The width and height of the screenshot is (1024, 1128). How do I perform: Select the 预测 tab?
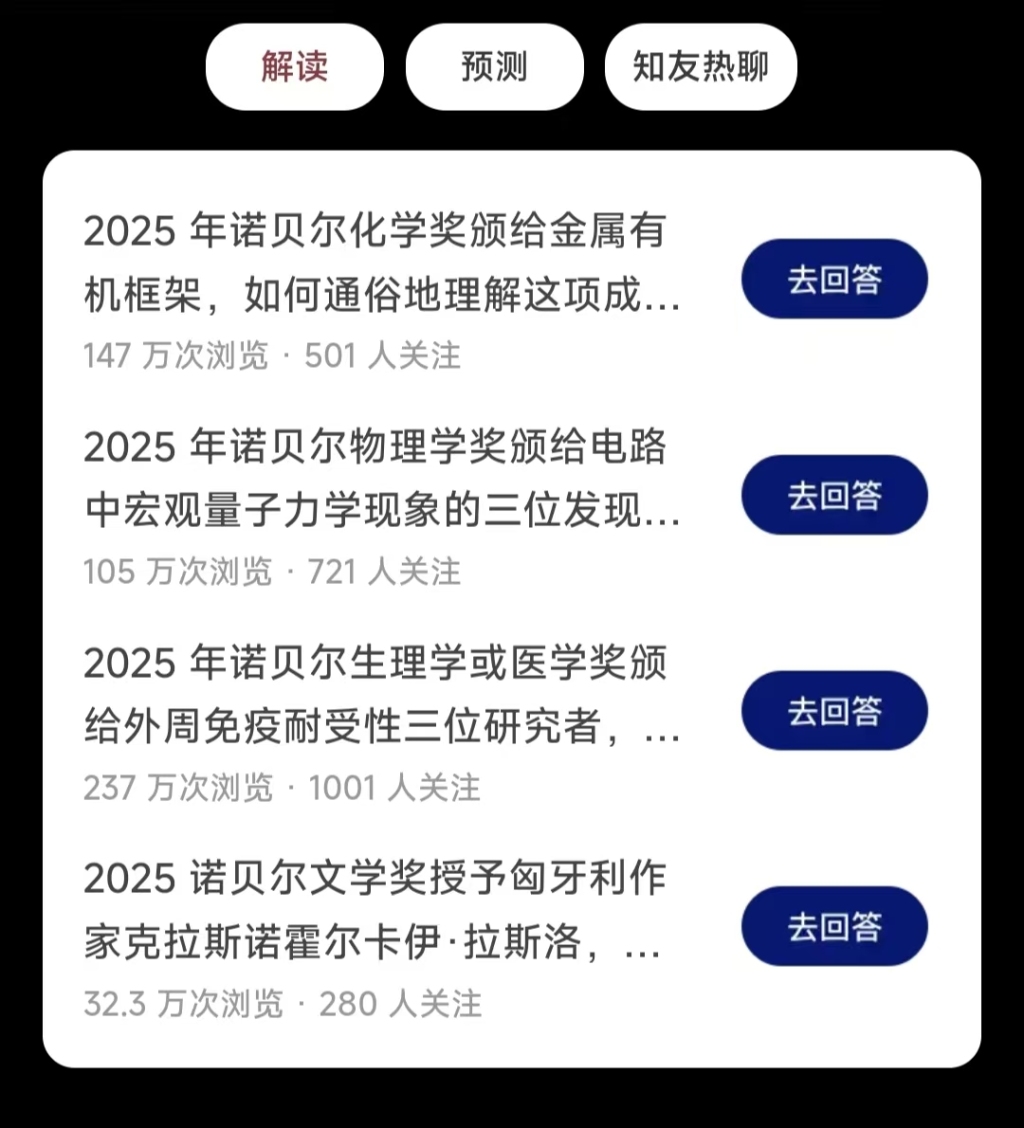(x=494, y=67)
